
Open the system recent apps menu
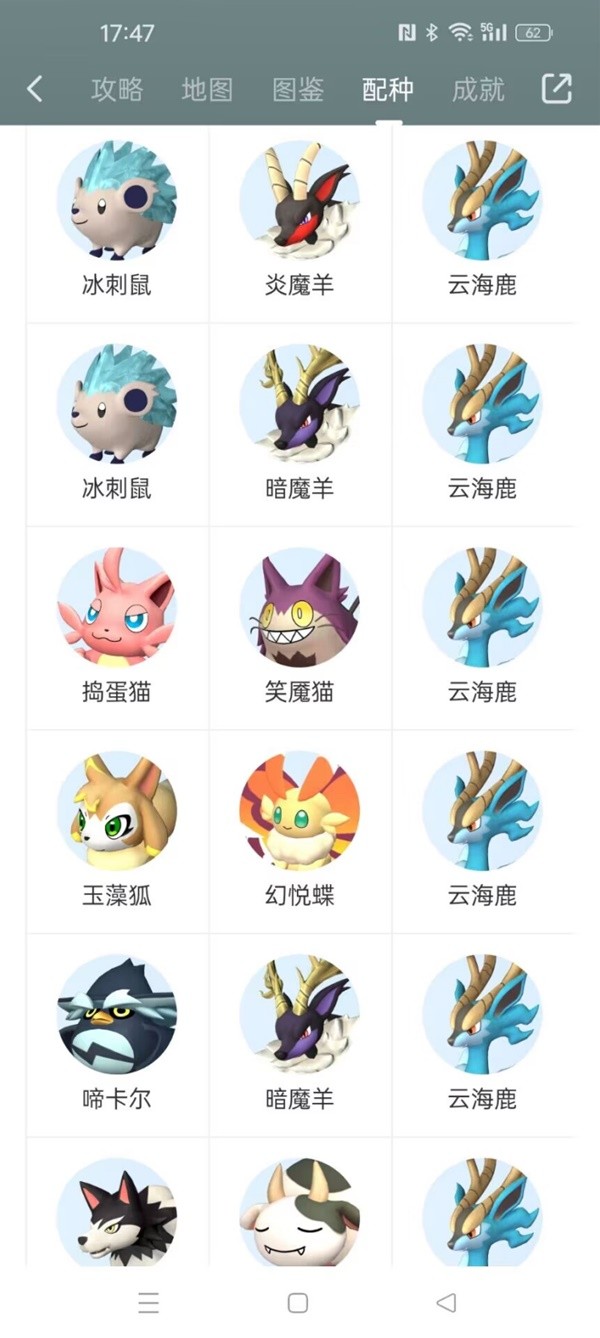pos(149,1302)
